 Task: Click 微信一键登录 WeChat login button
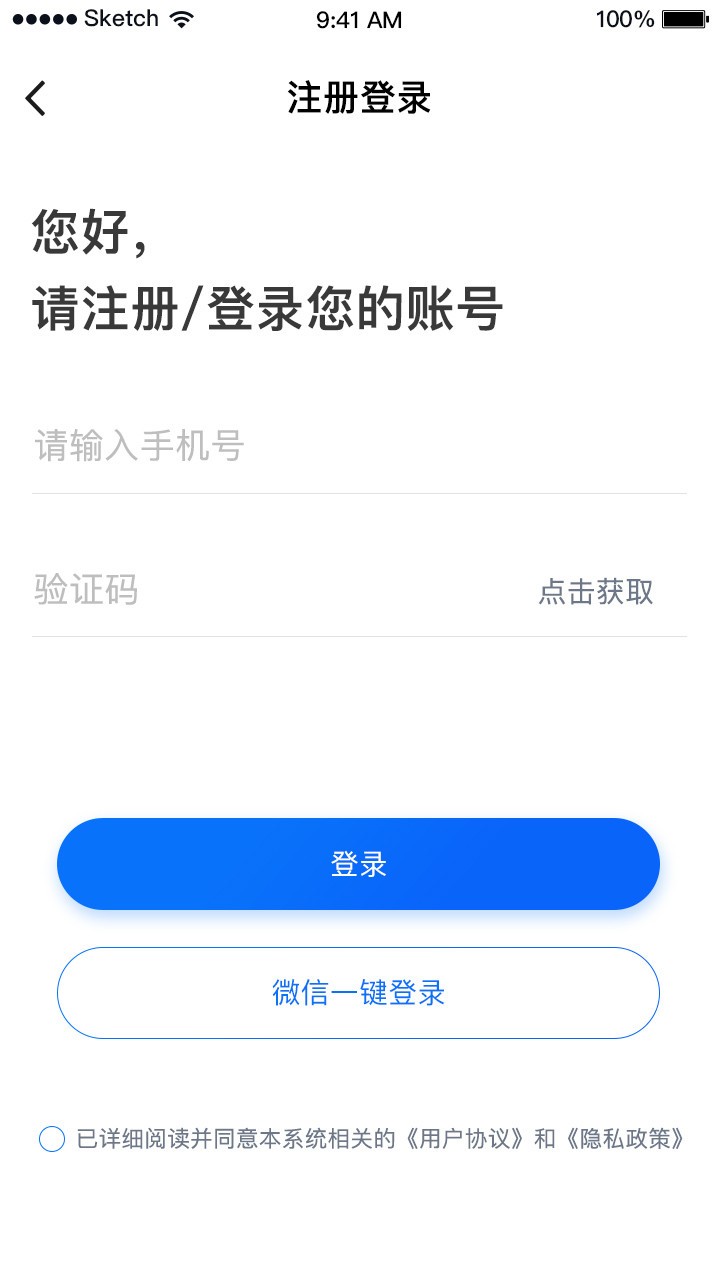pos(358,992)
